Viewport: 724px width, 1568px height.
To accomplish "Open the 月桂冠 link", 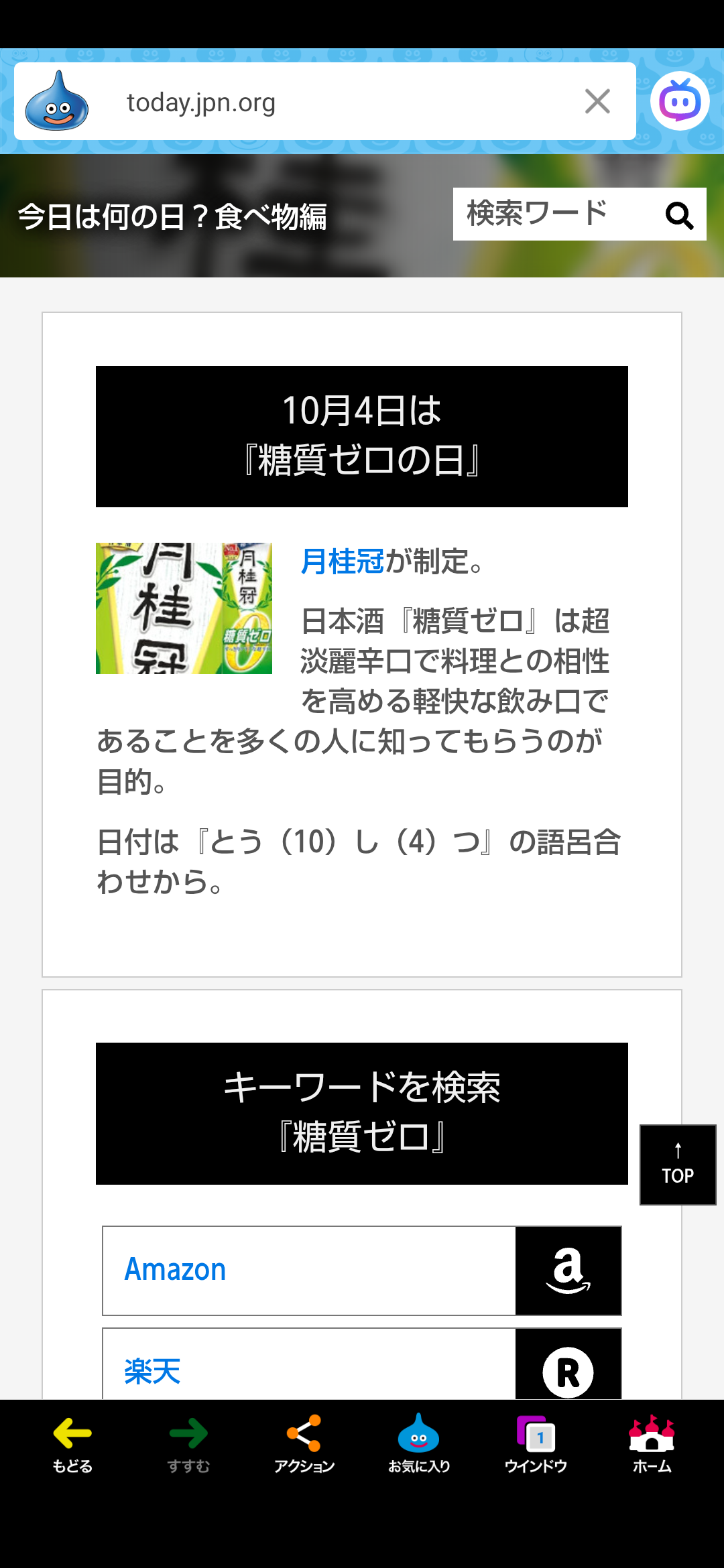I will pyautogui.click(x=342, y=562).
